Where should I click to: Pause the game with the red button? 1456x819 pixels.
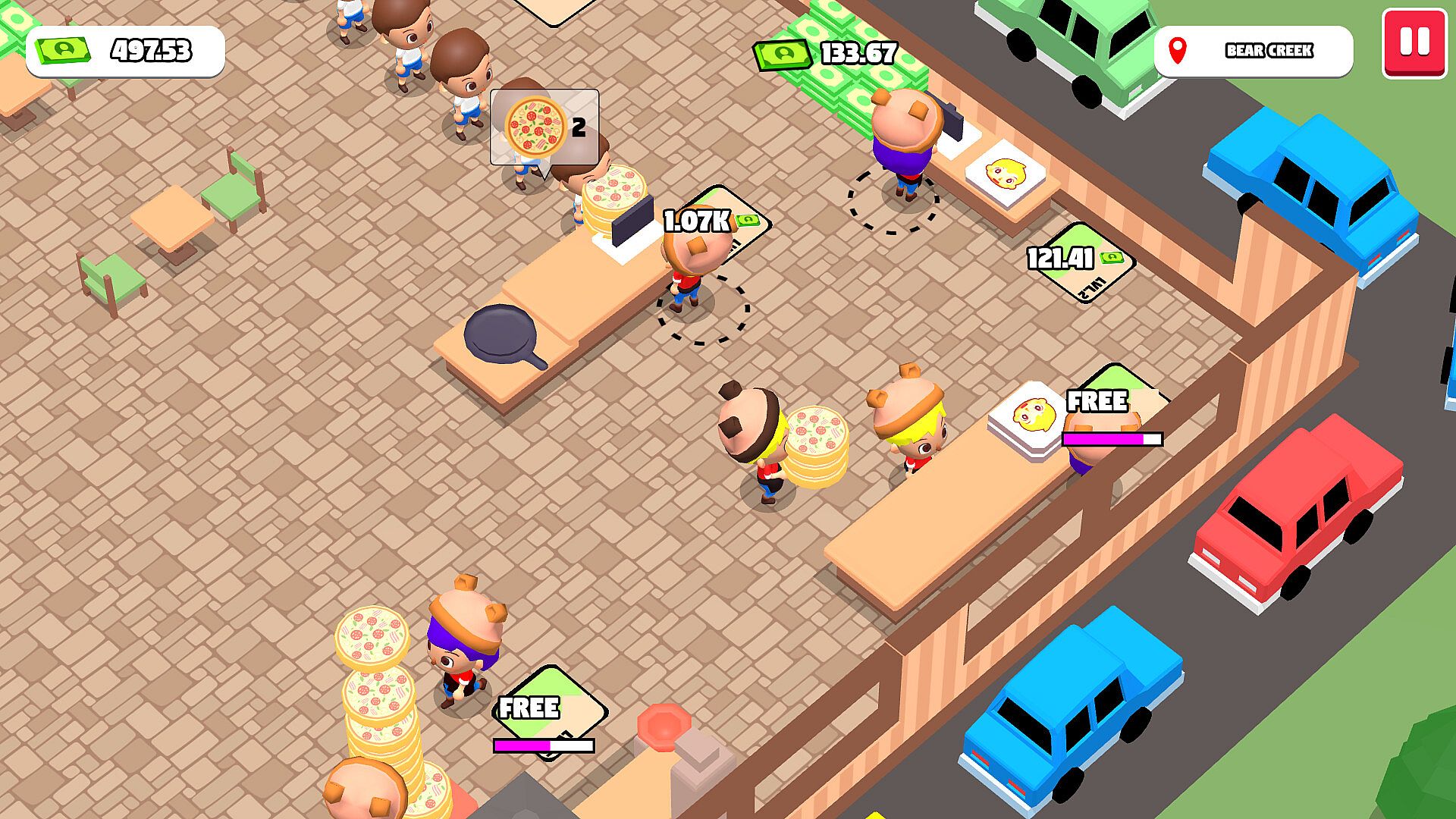(1414, 42)
